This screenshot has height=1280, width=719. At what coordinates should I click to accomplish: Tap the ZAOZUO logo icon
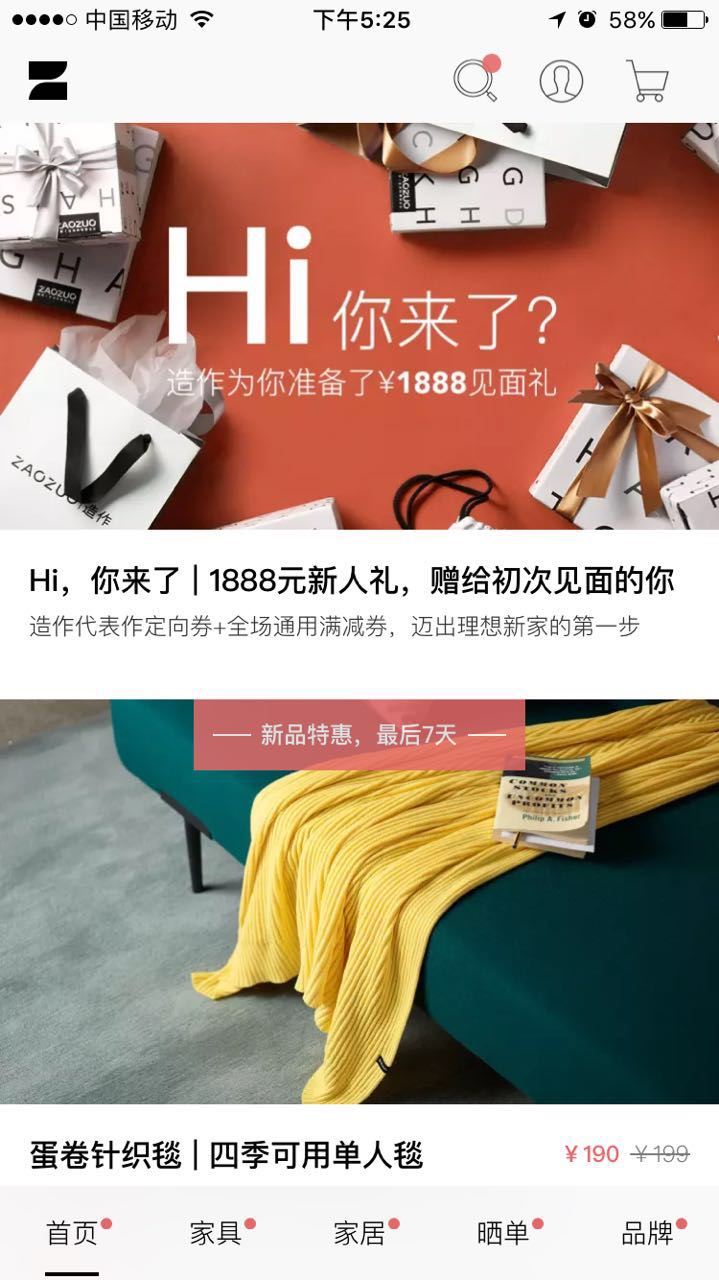[x=48, y=81]
